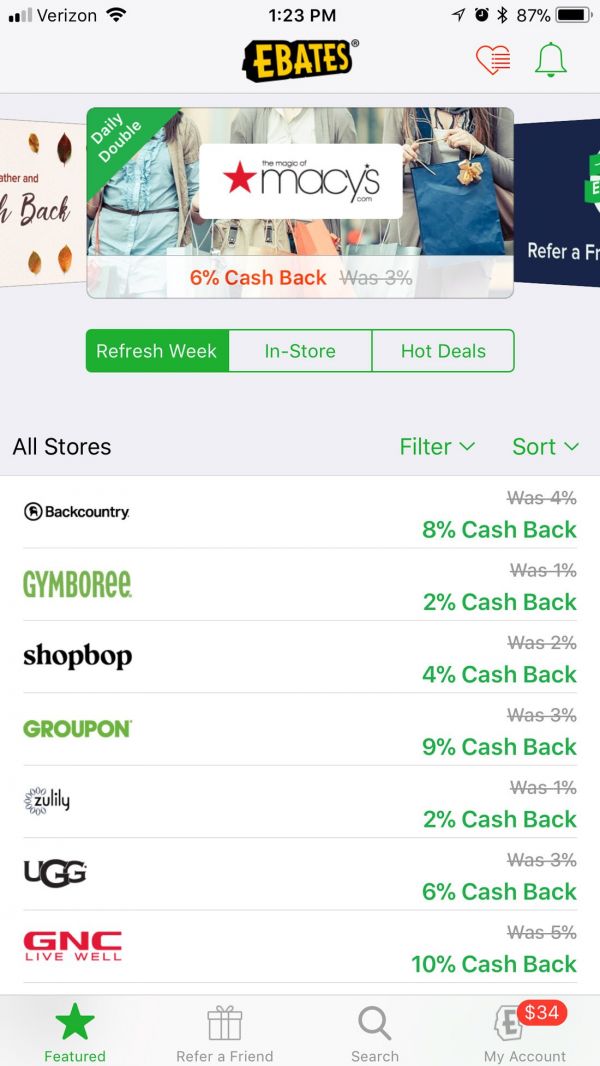
Task: Open the Gymboree store row
Action: tap(300, 585)
